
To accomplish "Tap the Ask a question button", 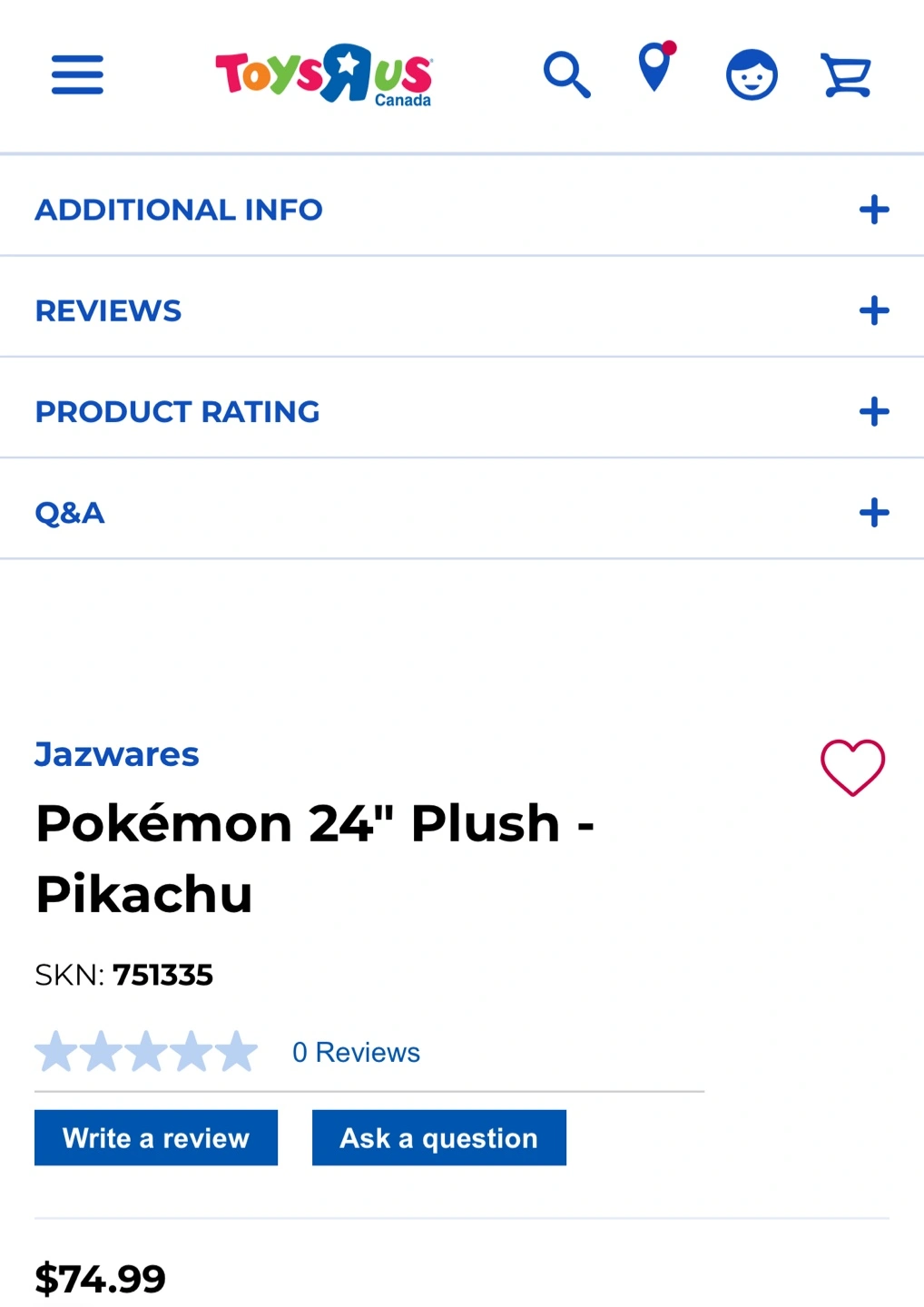I will pyautogui.click(x=439, y=1137).
